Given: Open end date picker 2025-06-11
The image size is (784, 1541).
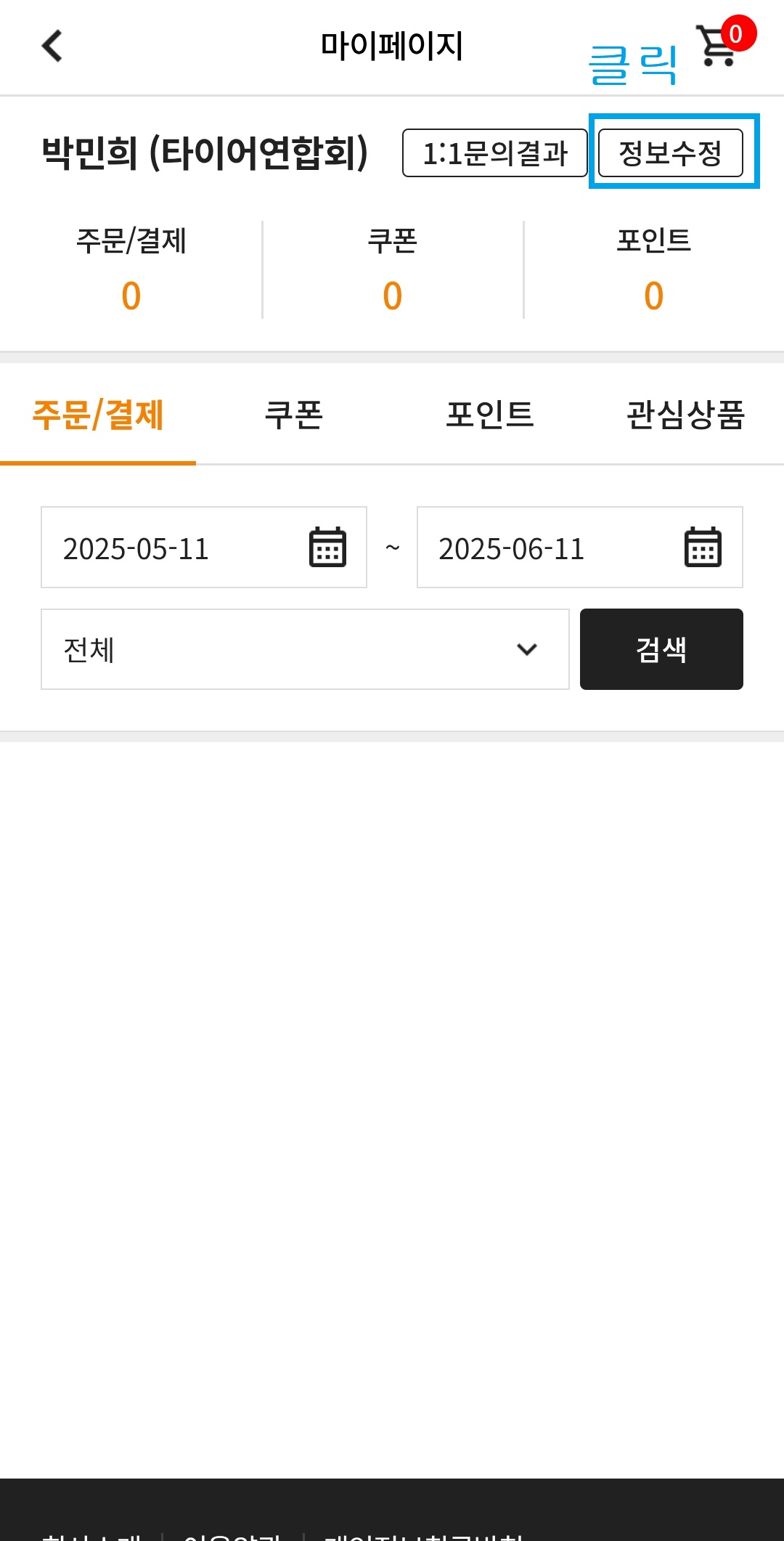Looking at the screenshot, I should click(580, 548).
